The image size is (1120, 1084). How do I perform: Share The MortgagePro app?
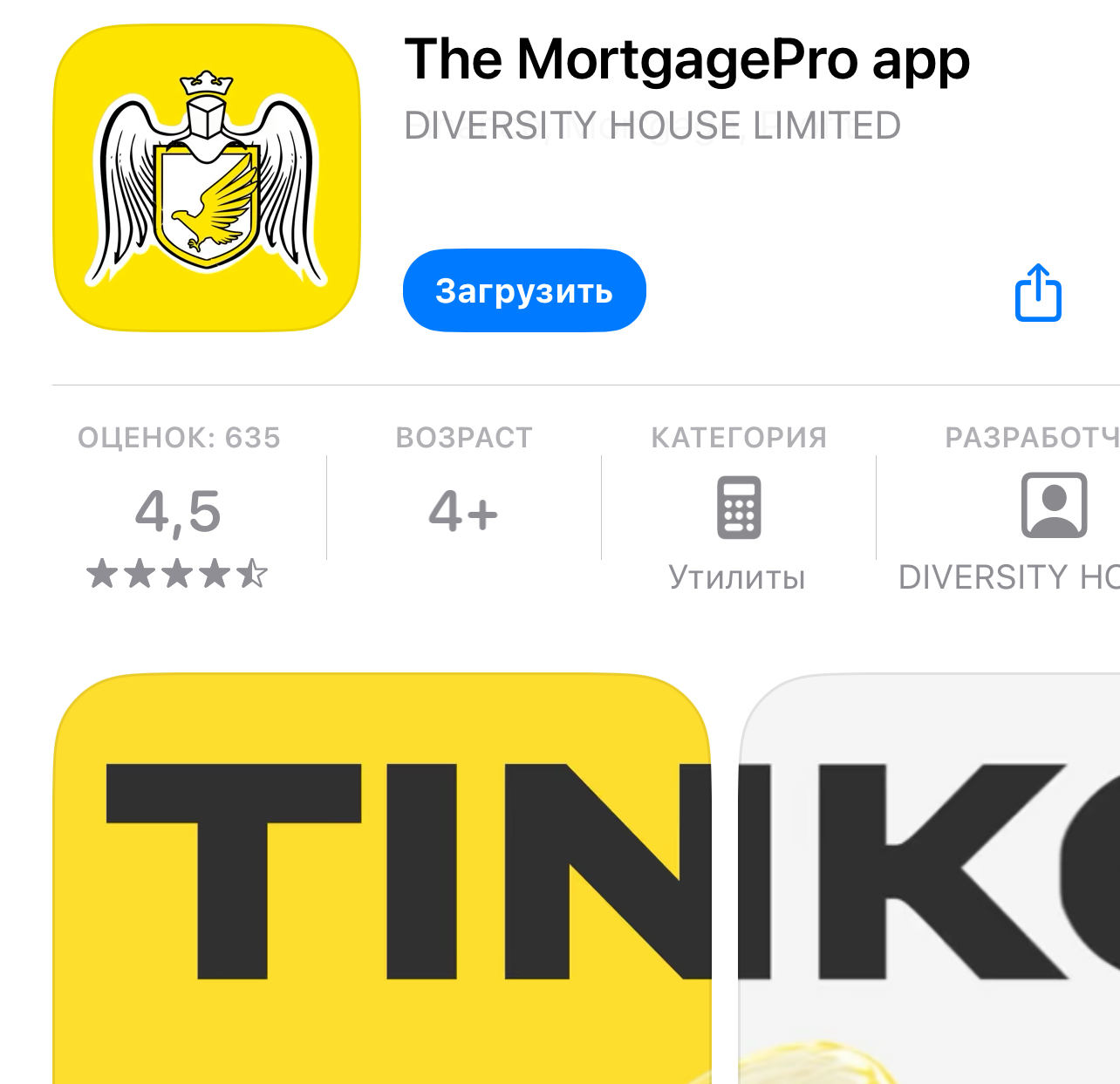[1038, 293]
